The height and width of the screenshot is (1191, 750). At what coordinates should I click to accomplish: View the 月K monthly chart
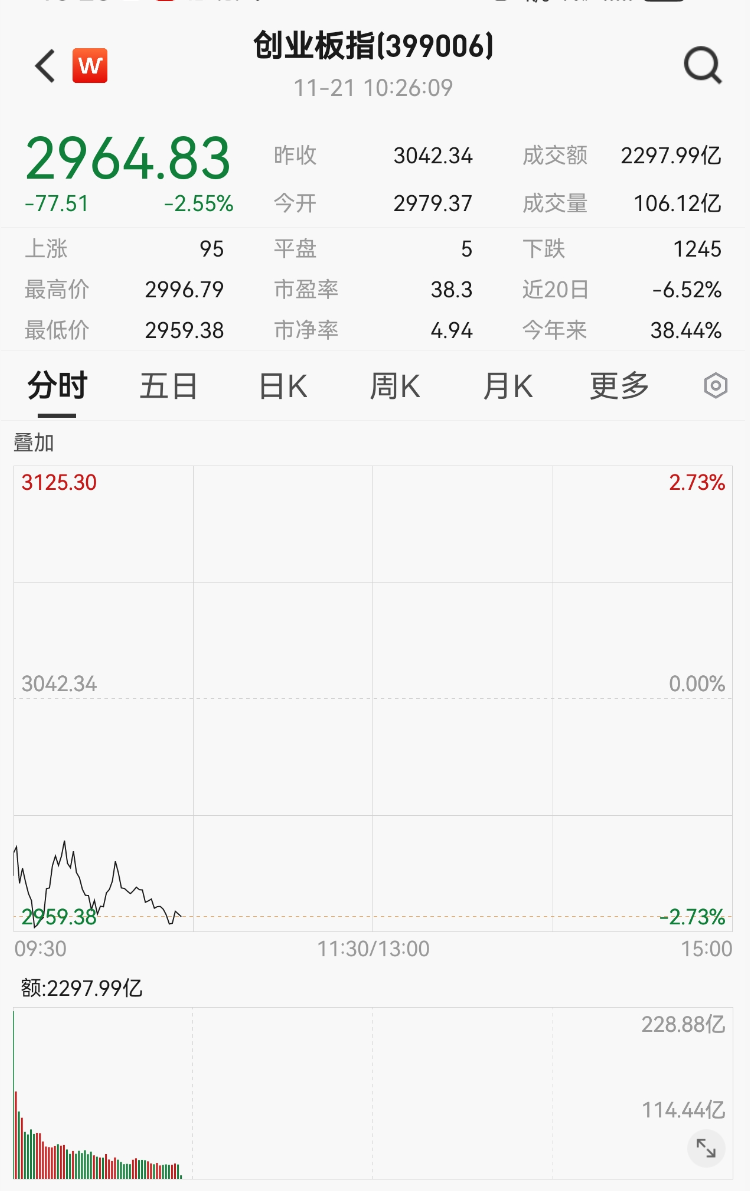point(506,385)
